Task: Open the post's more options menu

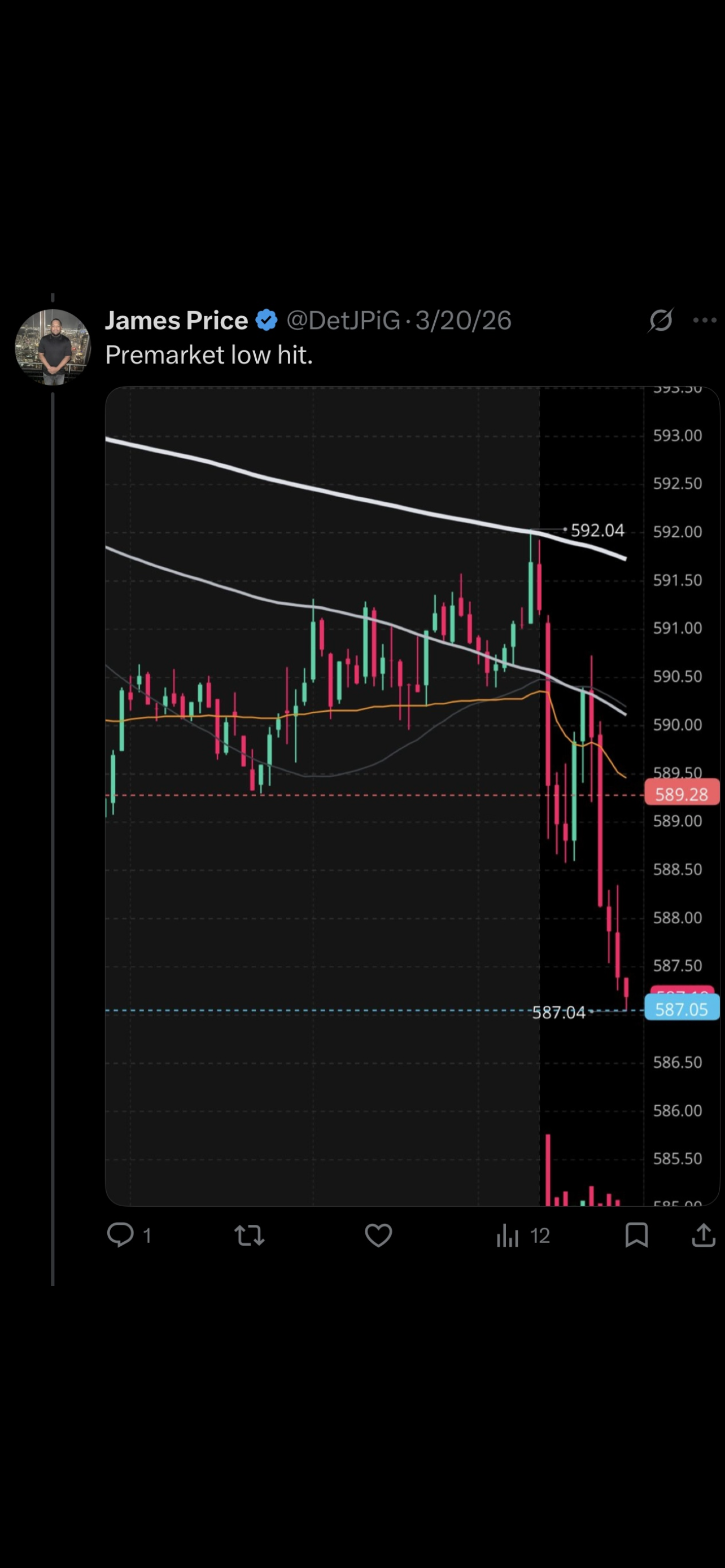Action: pyautogui.click(x=704, y=319)
